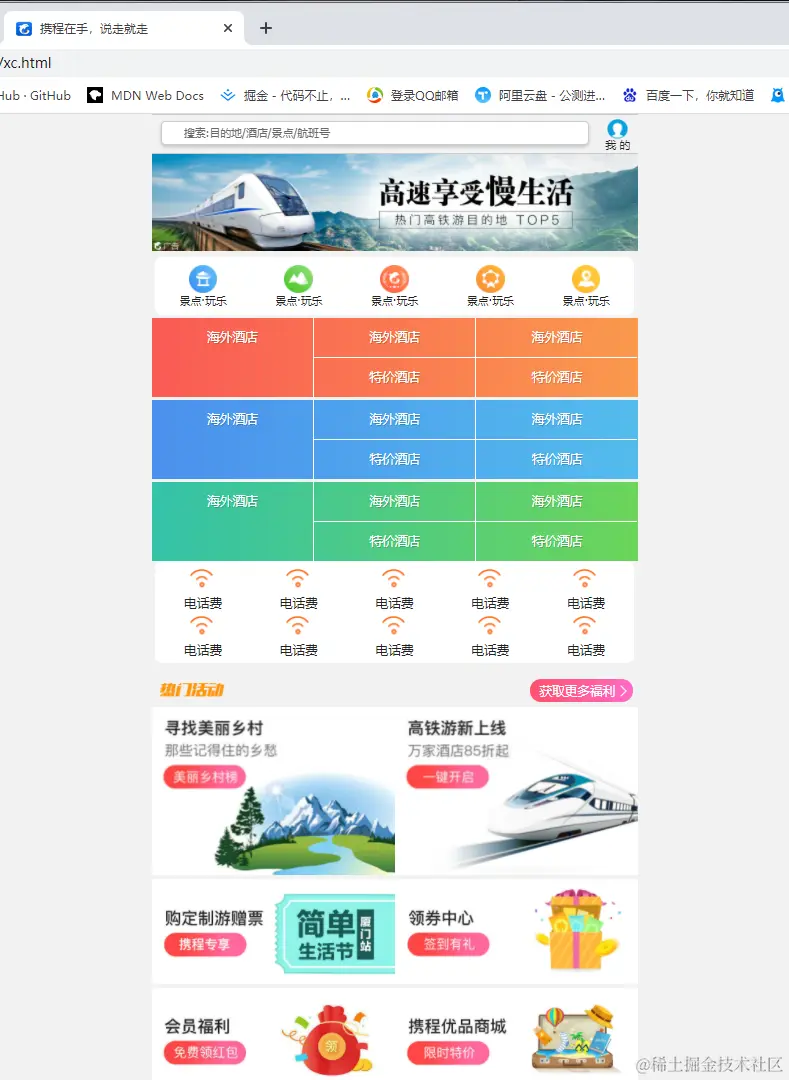Open the MDN Web Docs bookmark

pos(146,96)
